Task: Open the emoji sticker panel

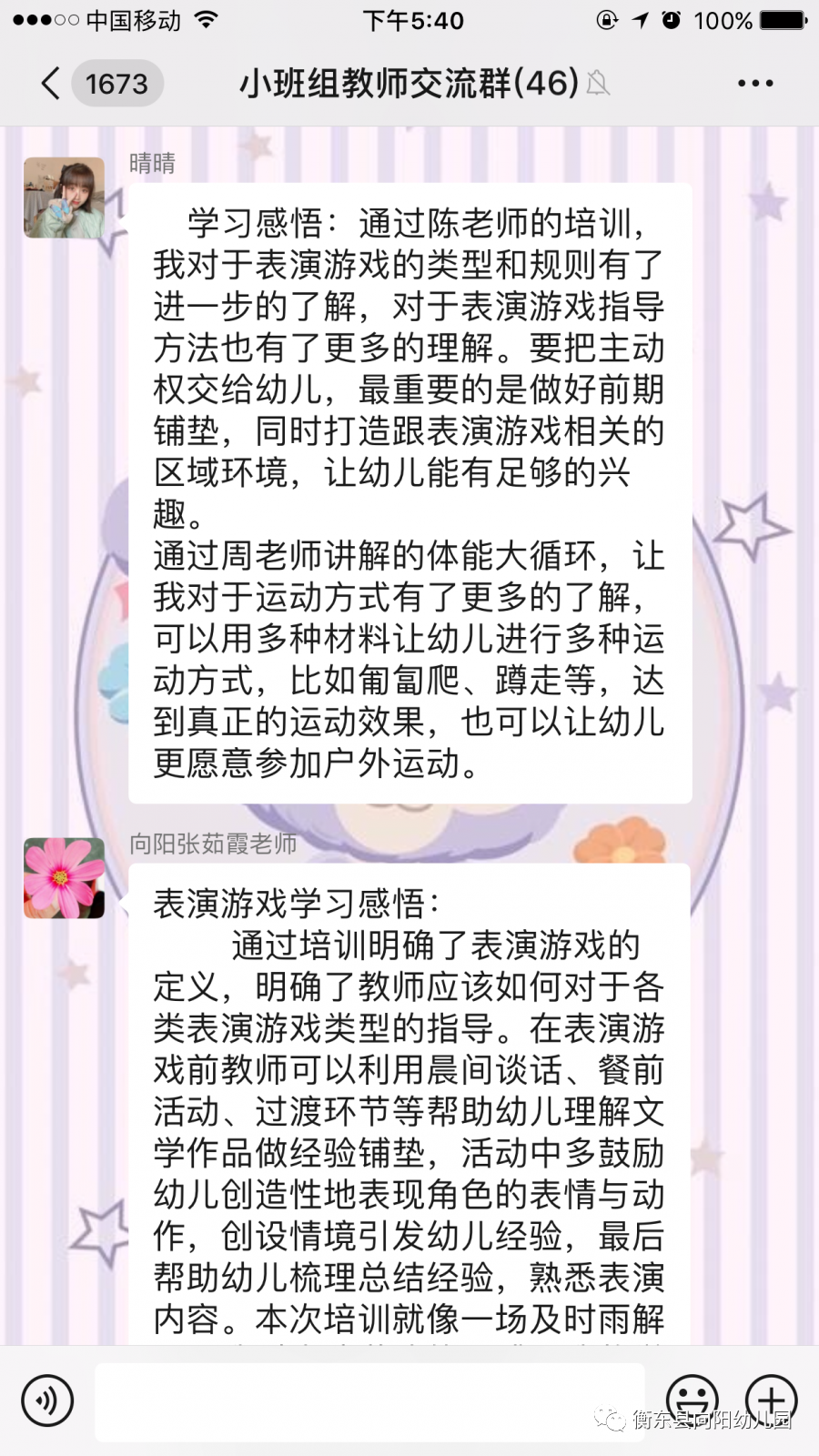Action: coord(692,1398)
